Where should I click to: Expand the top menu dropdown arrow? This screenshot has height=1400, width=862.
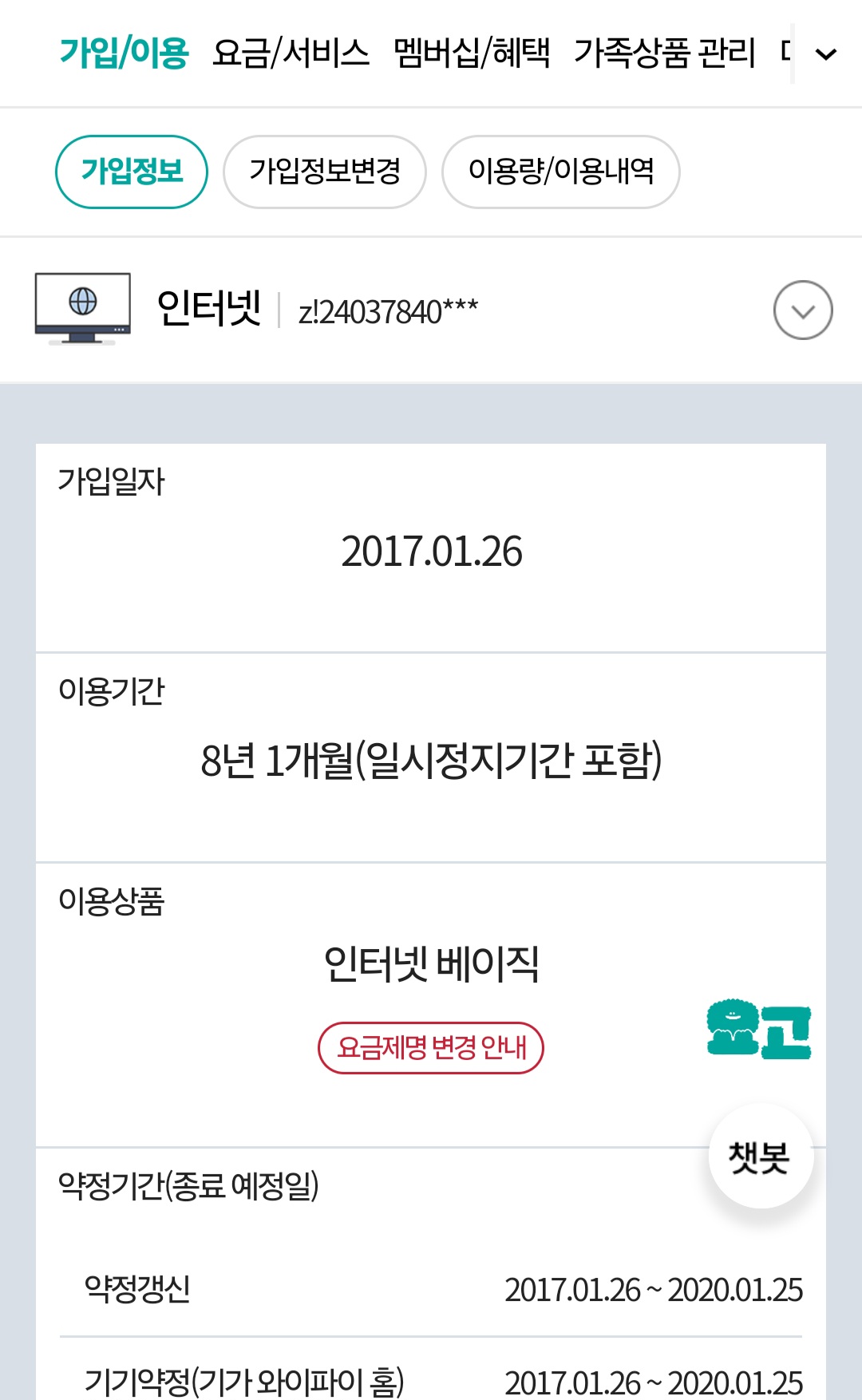pyautogui.click(x=825, y=54)
